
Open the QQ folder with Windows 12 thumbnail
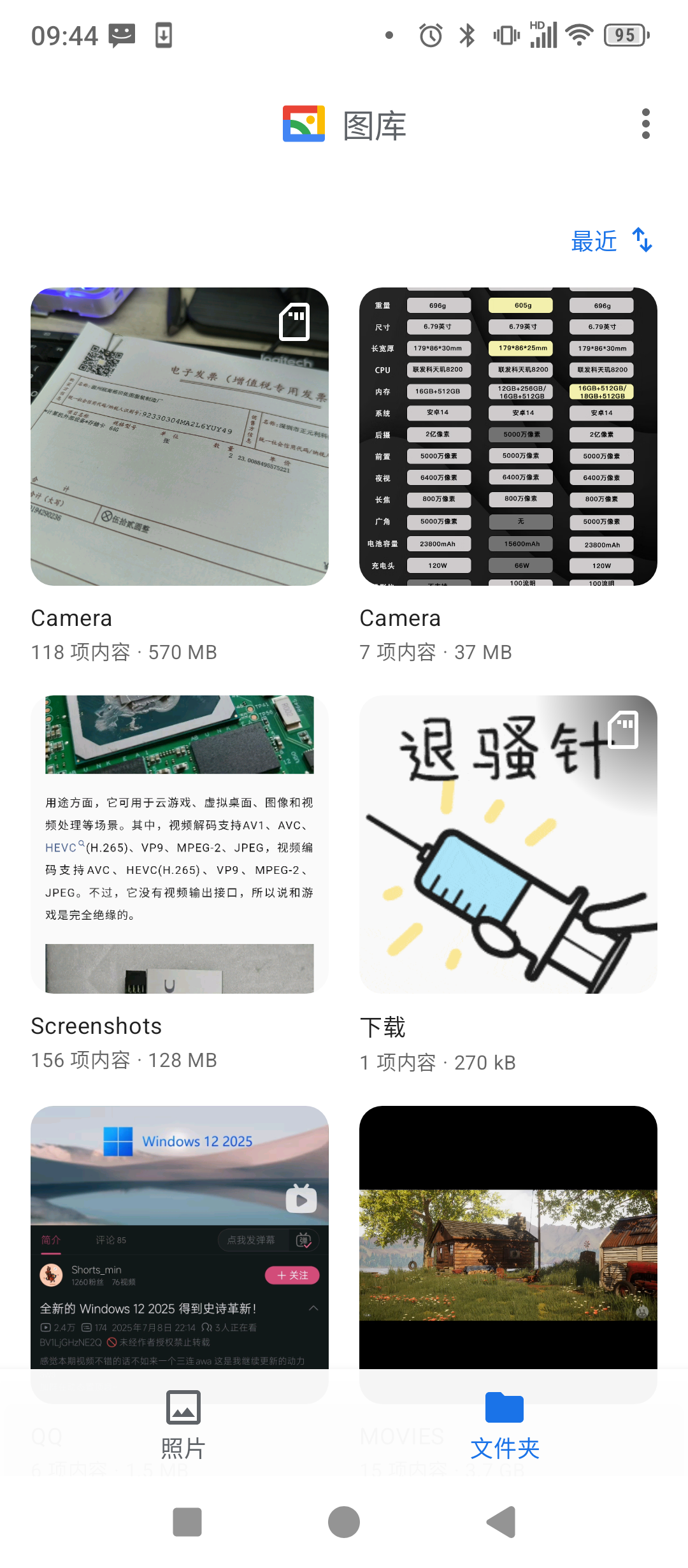click(x=180, y=1237)
